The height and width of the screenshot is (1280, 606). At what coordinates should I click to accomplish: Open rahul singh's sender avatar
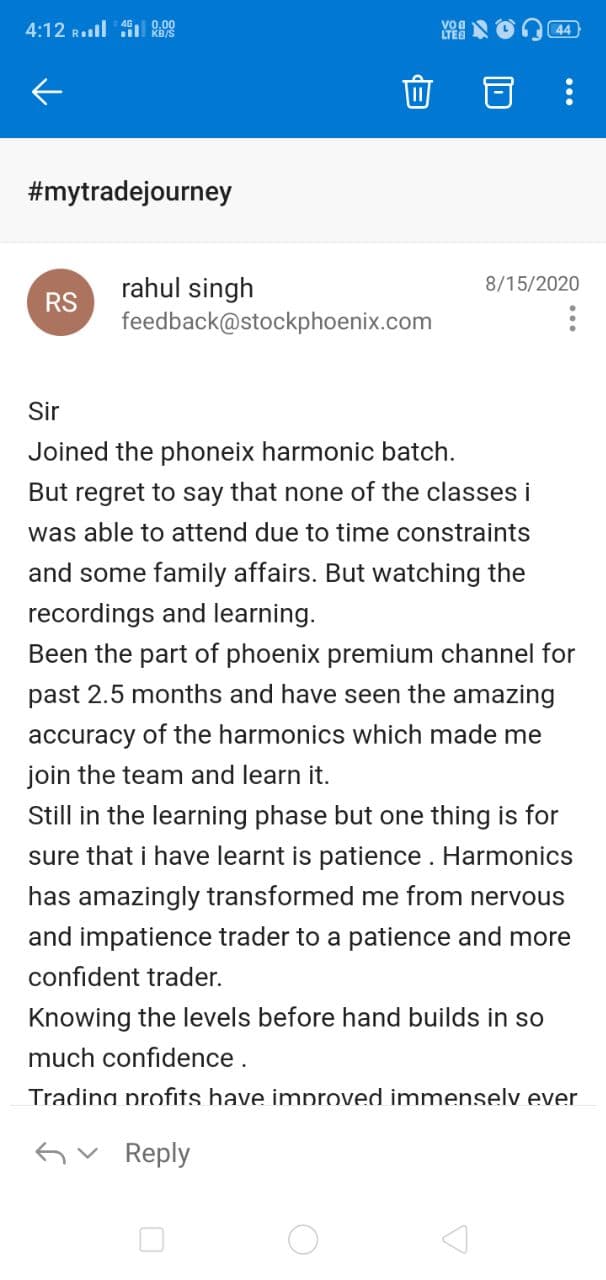(61, 302)
